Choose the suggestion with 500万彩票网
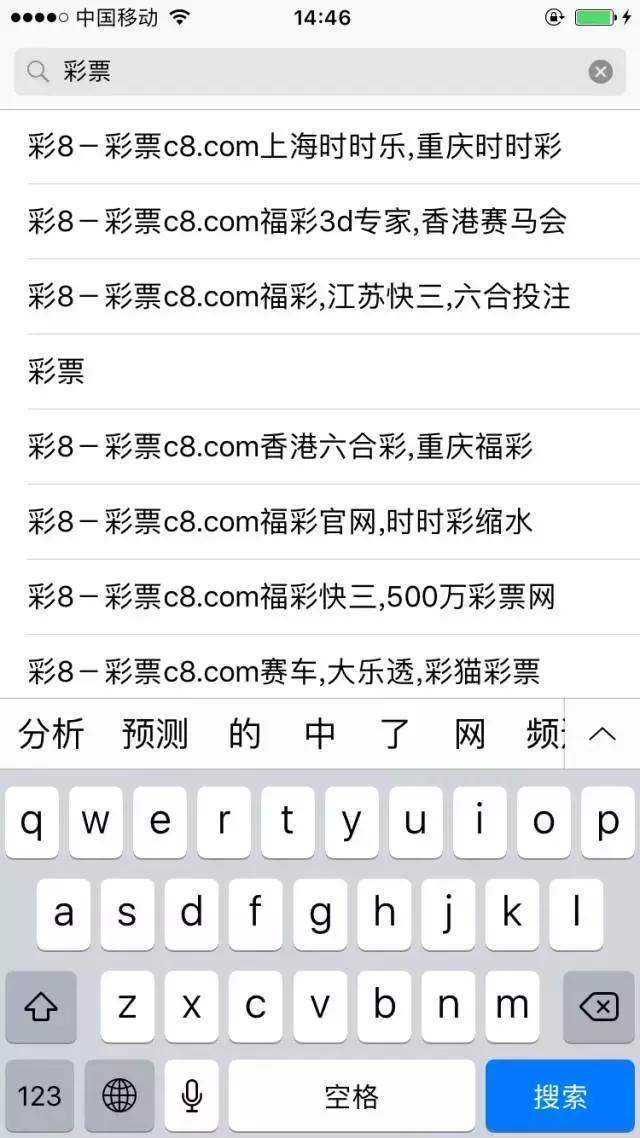 (x=291, y=597)
